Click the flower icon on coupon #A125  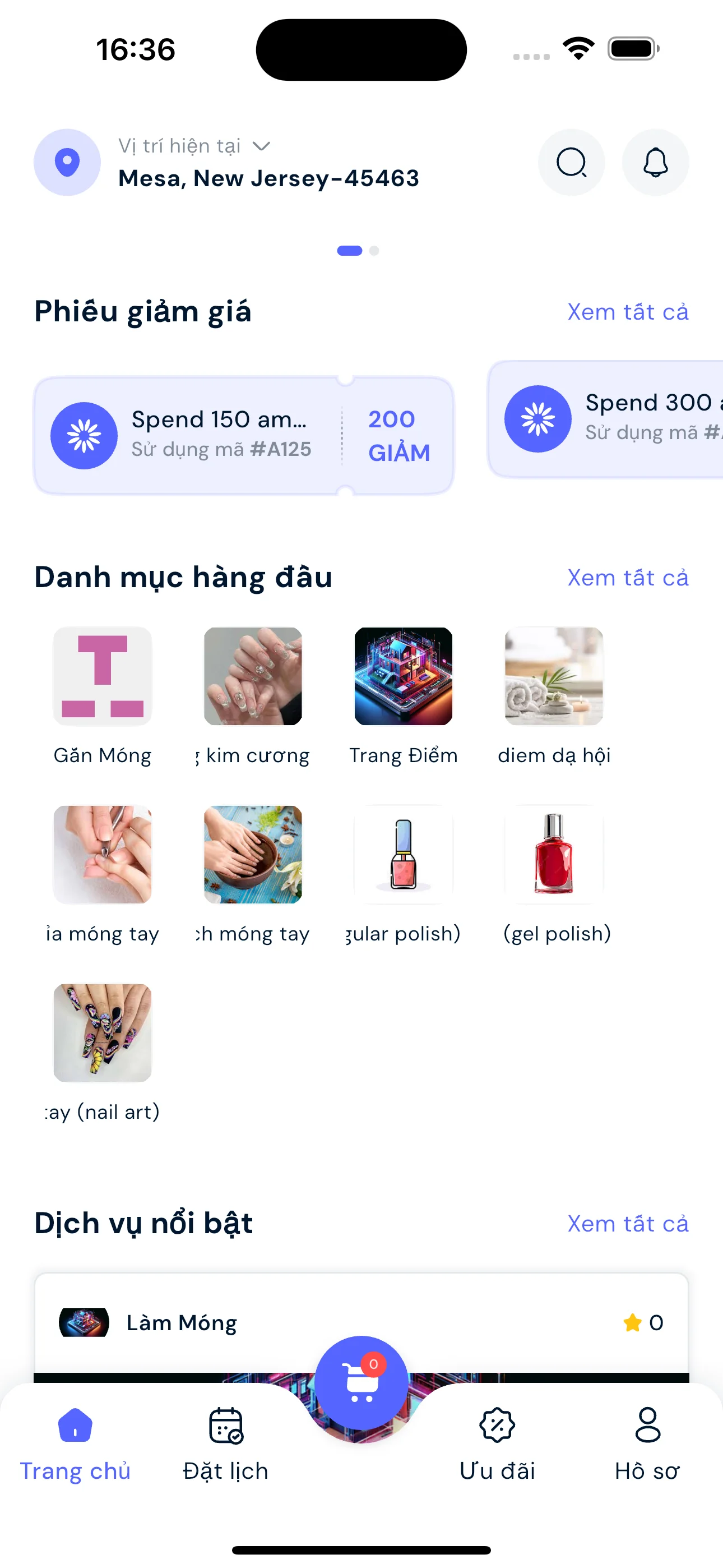84,435
